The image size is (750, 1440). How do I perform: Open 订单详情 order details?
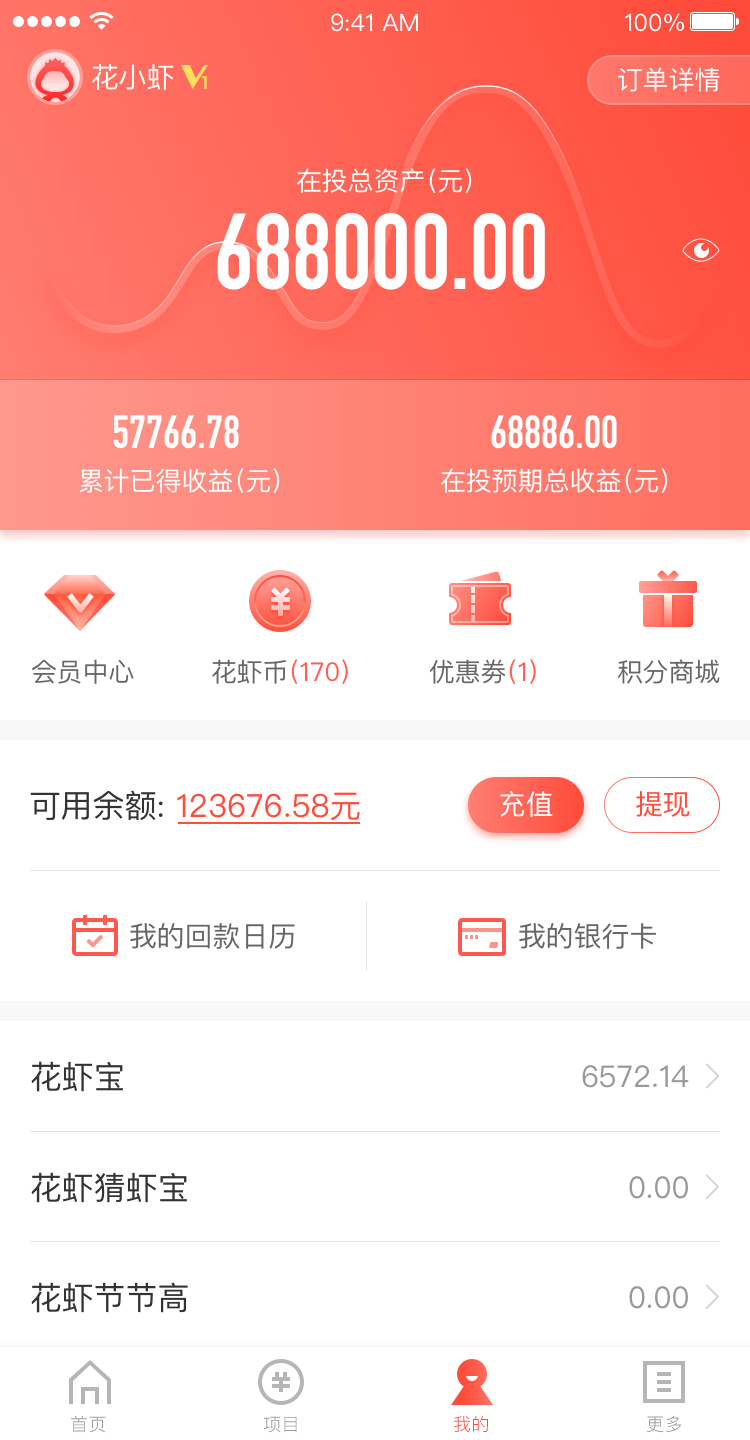[668, 80]
